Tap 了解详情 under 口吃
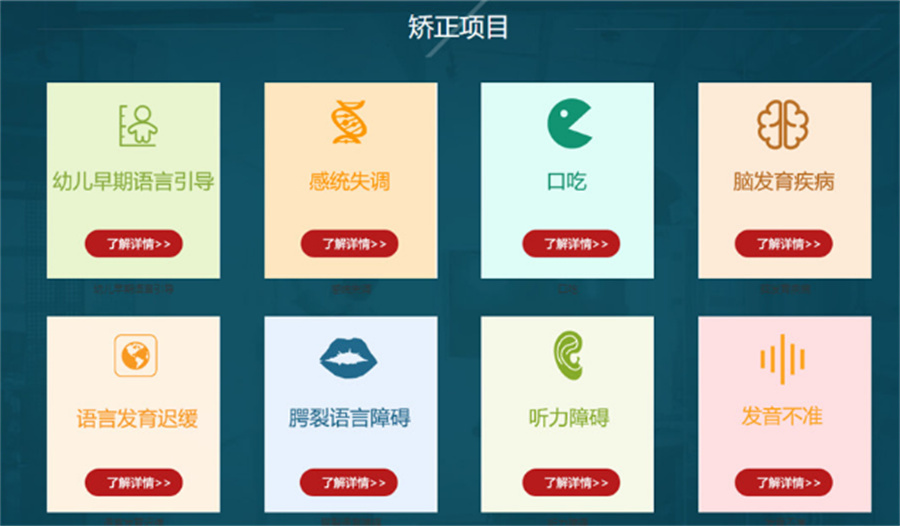The width and height of the screenshot is (900, 526). [571, 243]
